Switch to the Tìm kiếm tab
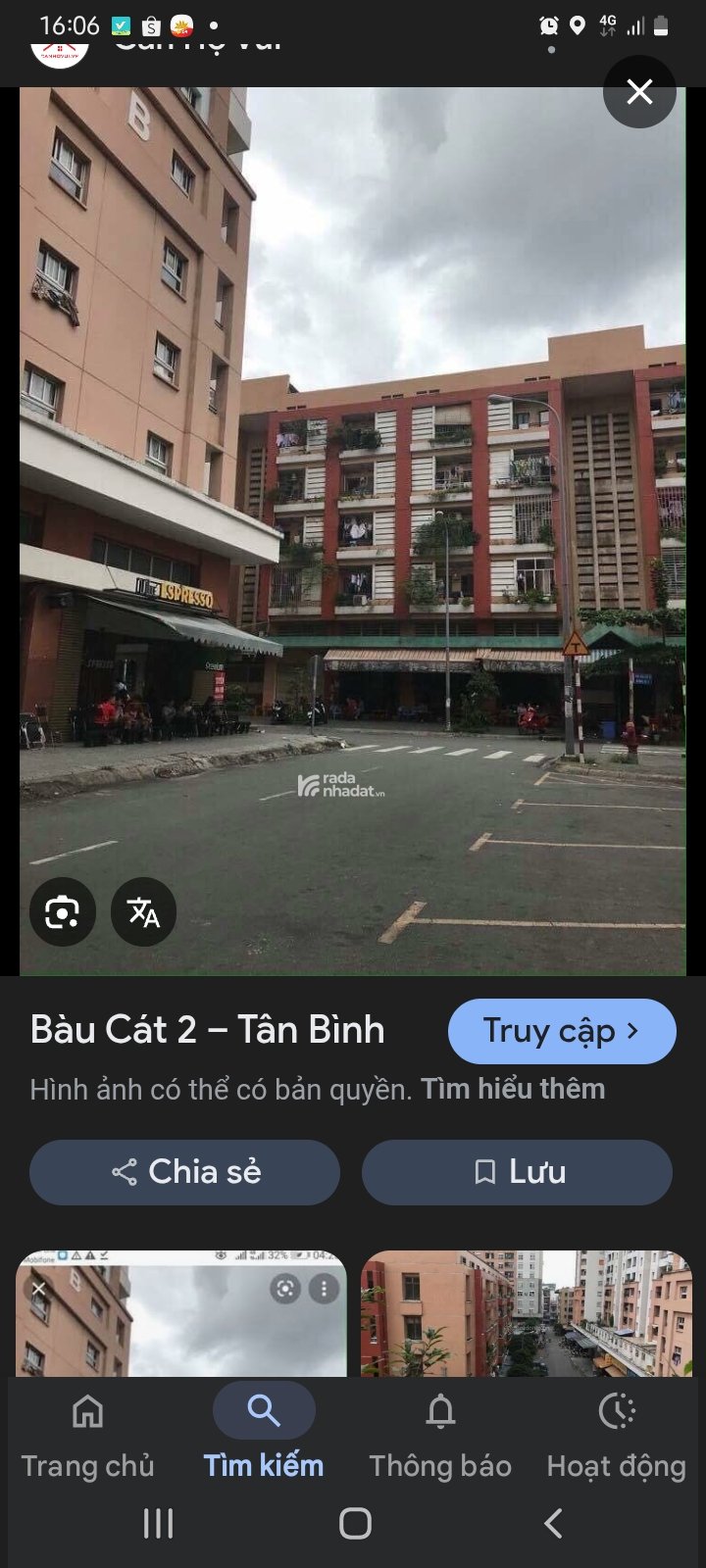The image size is (706, 1568). click(264, 1436)
